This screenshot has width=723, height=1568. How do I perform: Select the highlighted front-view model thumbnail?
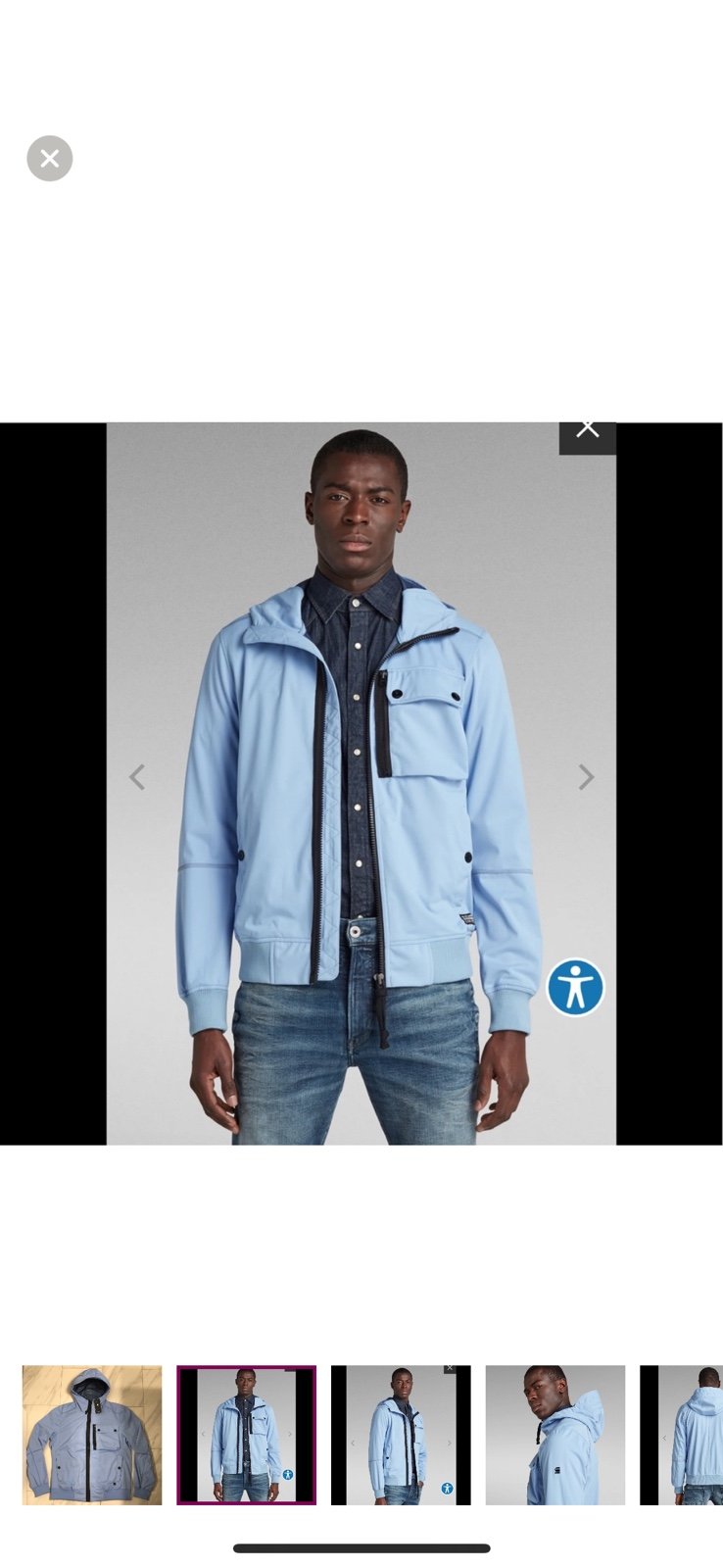246,1435
